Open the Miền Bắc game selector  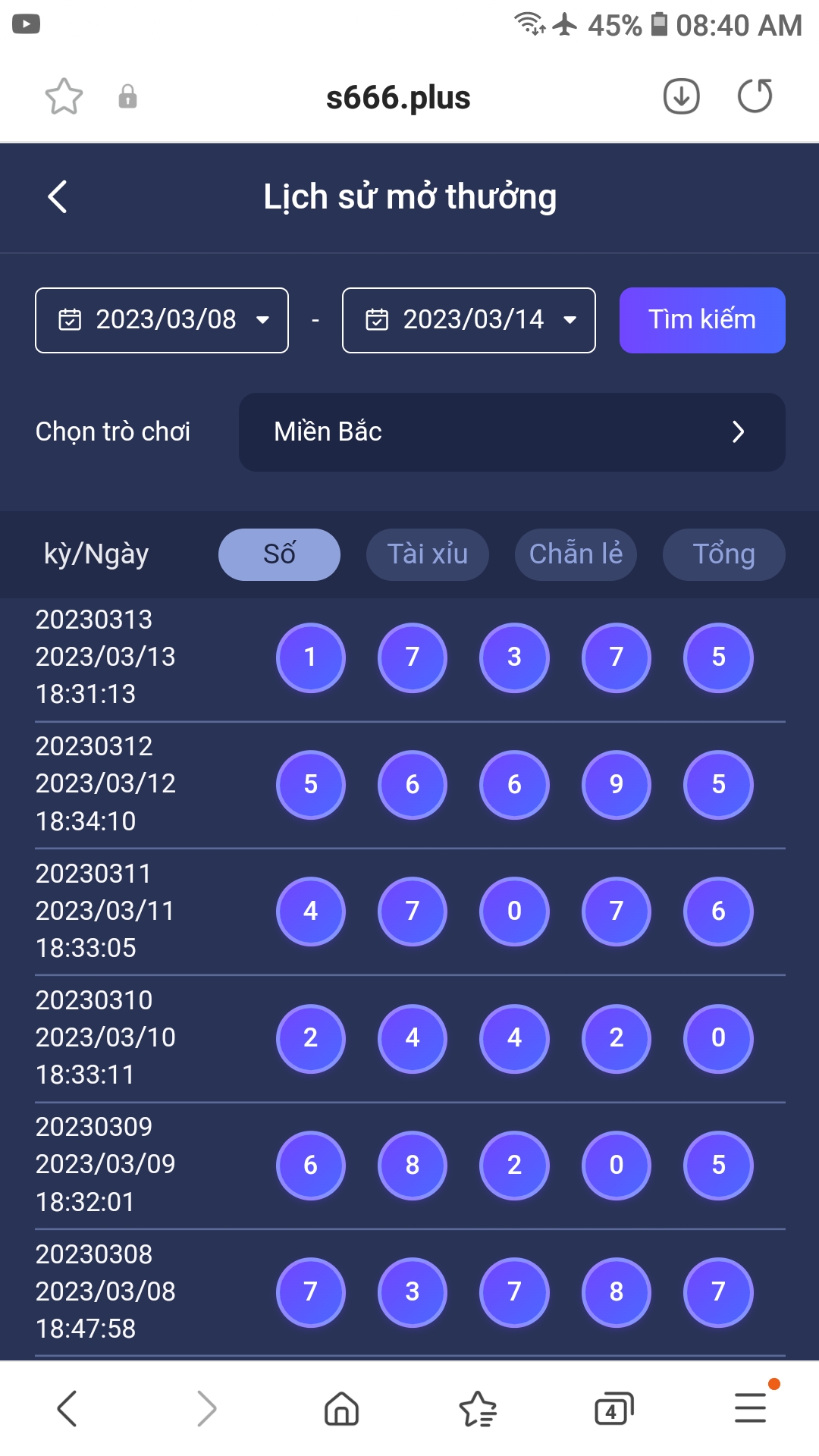[512, 432]
